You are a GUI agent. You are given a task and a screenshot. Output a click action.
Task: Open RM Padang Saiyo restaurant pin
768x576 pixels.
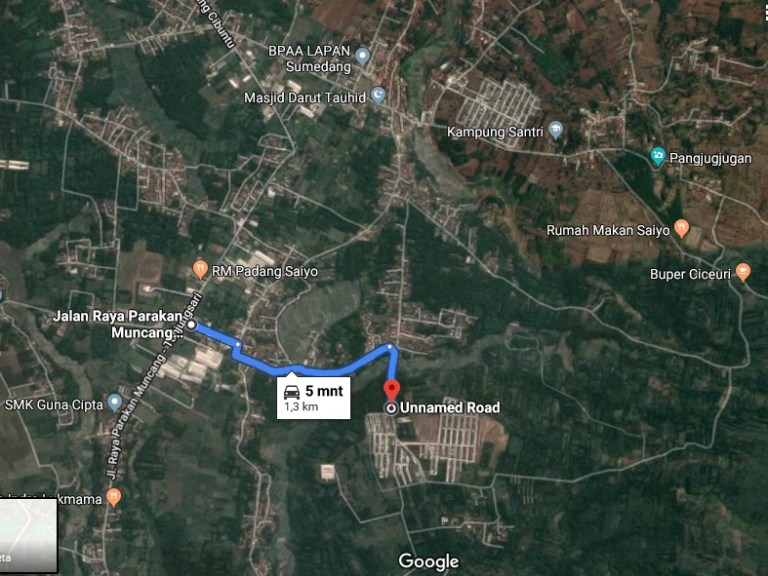click(200, 269)
